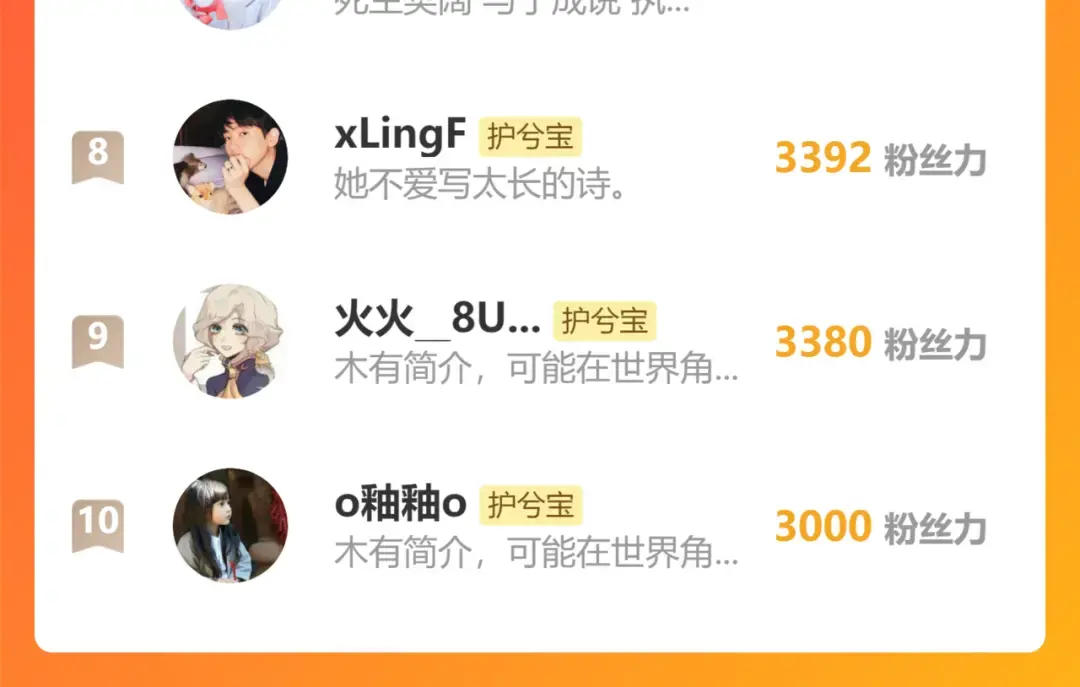Open xLingF's profile from the ranking
The image size is (1080, 687).
(401, 137)
